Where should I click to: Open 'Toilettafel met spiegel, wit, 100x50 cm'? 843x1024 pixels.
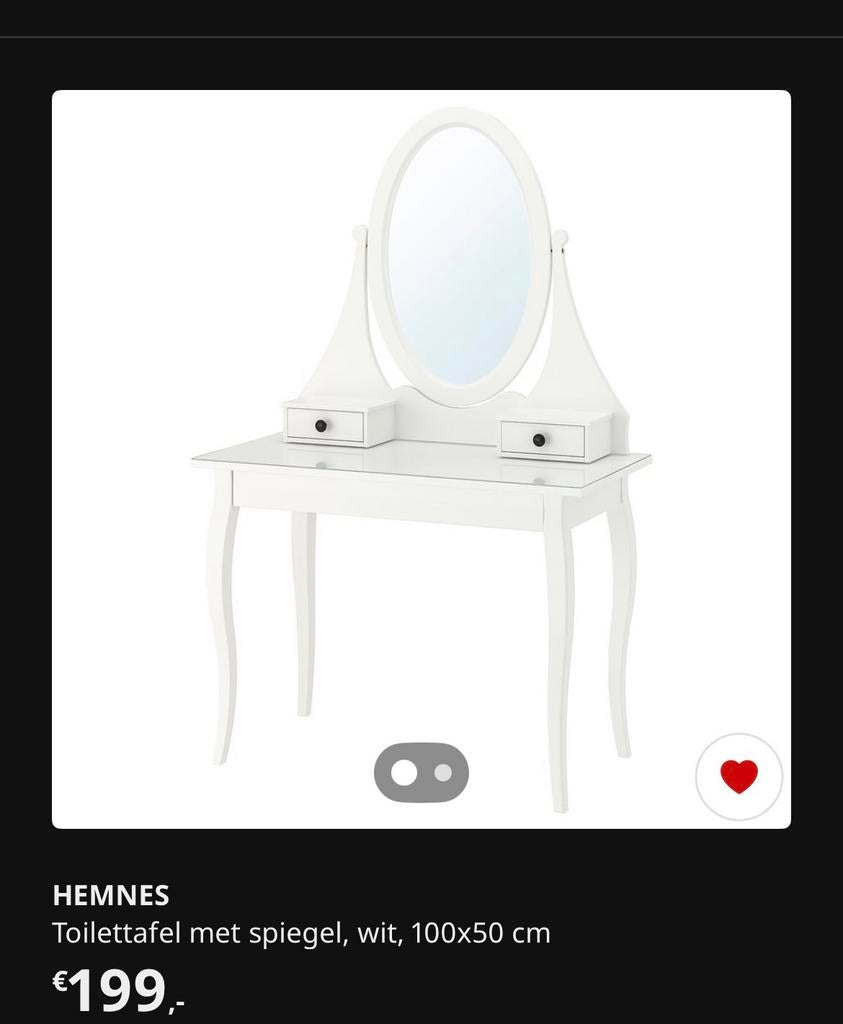tap(300, 931)
